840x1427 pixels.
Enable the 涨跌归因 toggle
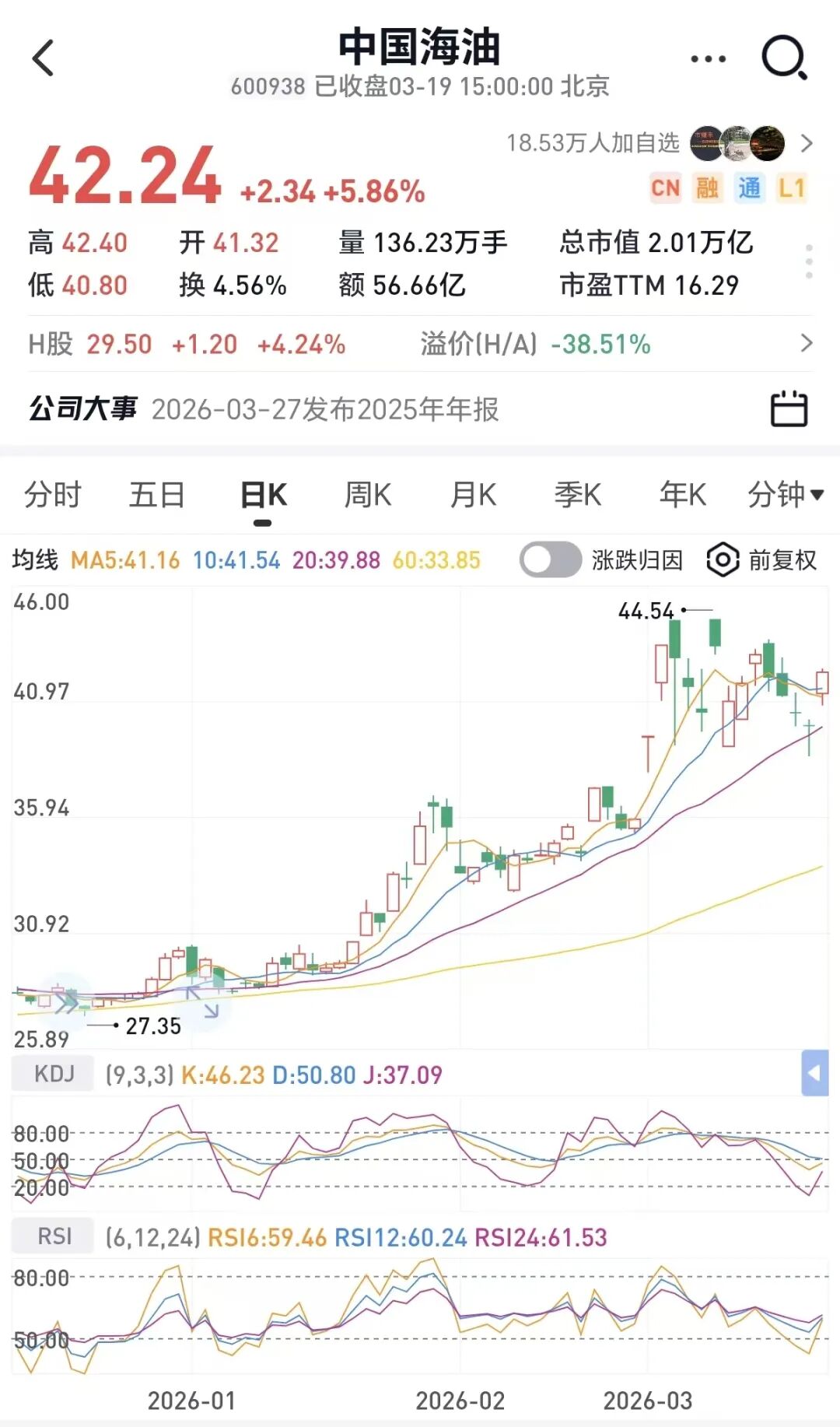(551, 560)
